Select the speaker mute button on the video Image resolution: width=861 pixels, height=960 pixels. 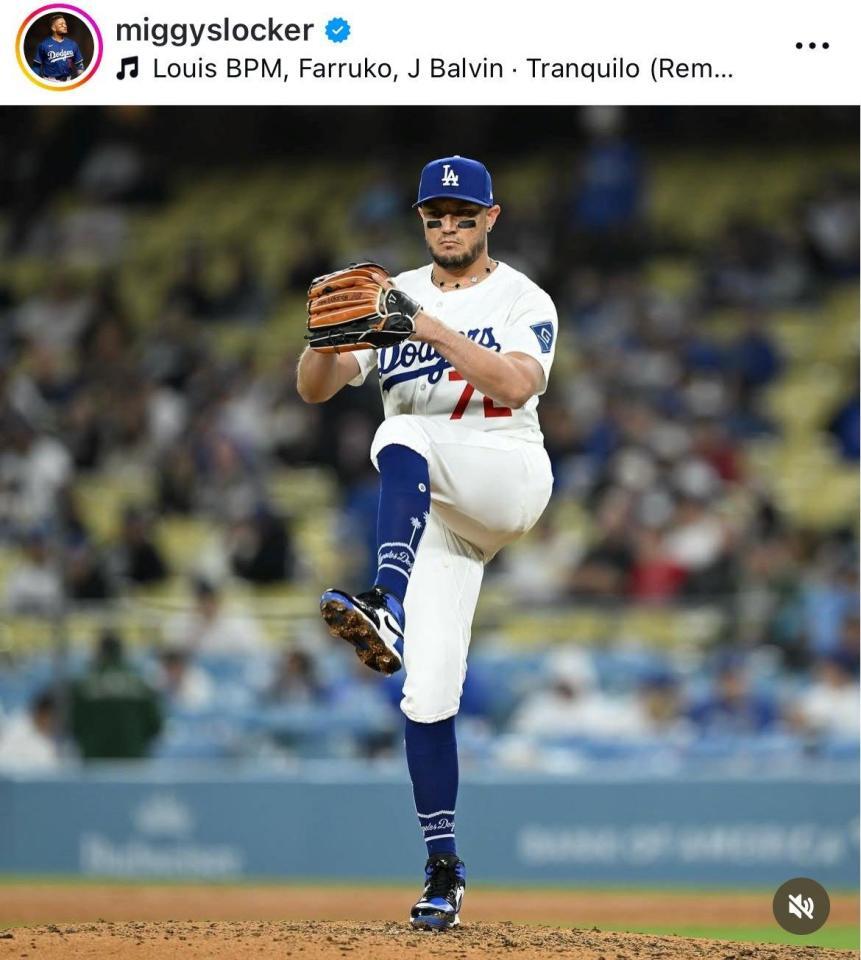point(800,906)
